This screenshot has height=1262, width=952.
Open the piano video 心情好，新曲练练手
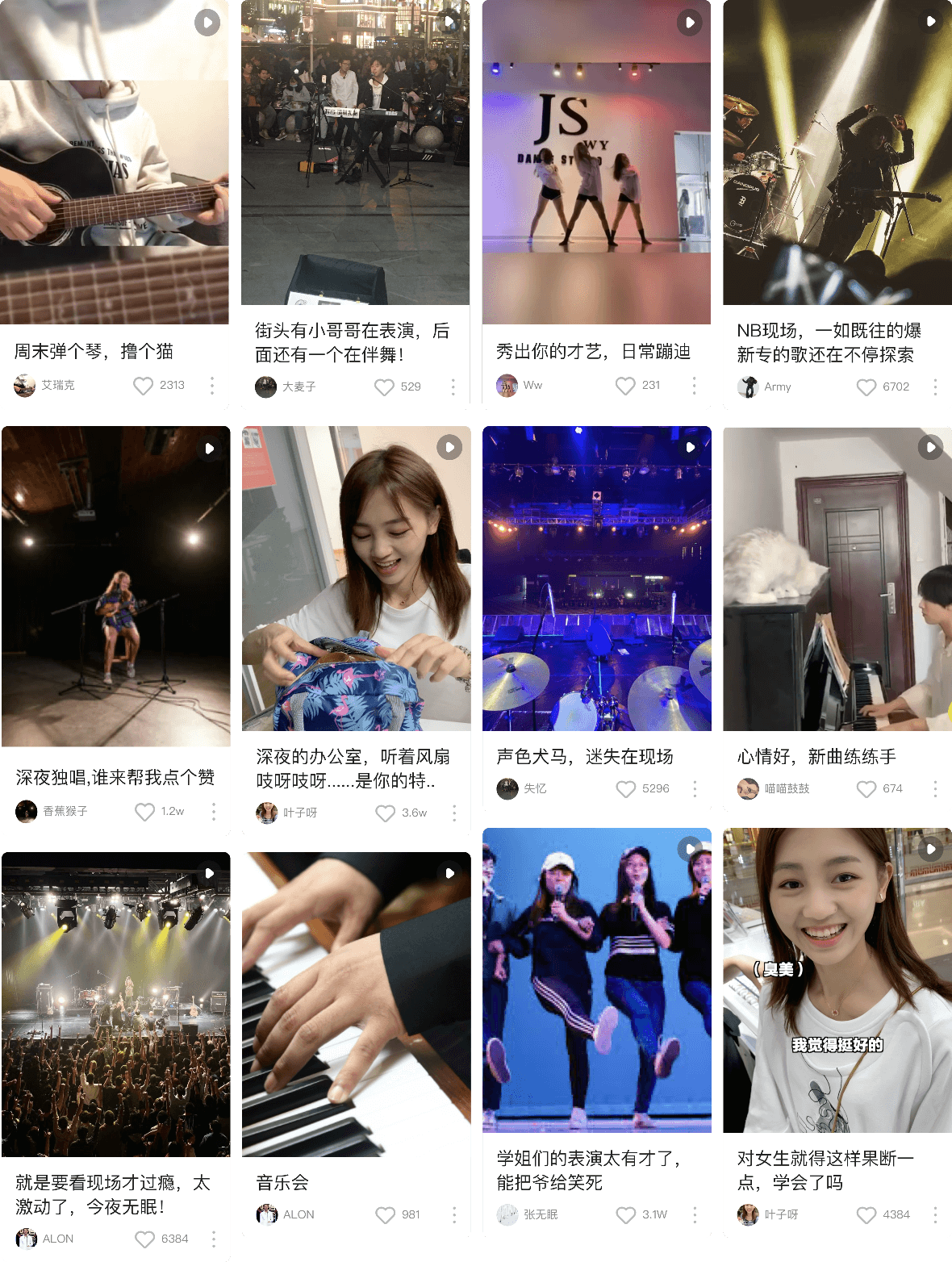(837, 578)
